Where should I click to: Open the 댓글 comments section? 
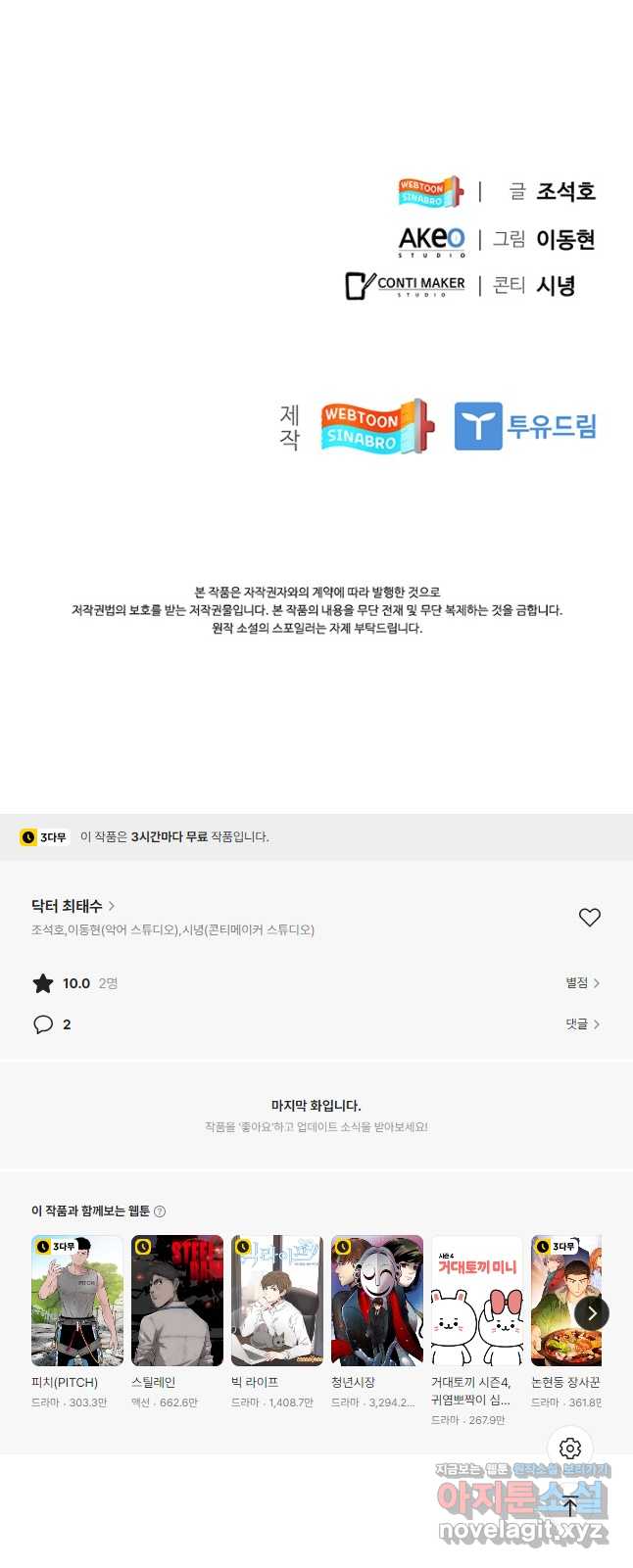click(582, 1023)
